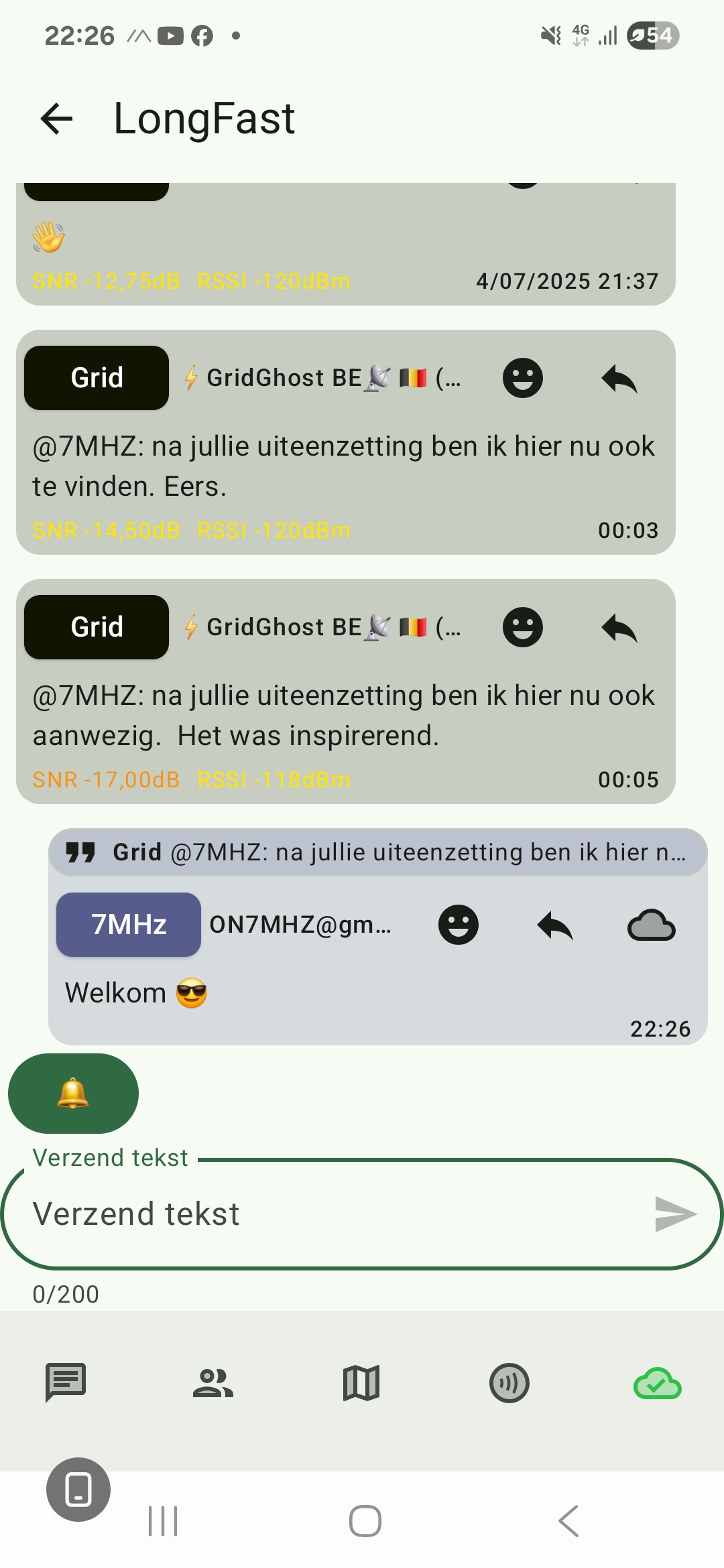Jump to the quoted Grid message
The height and width of the screenshot is (1568, 724).
(378, 852)
